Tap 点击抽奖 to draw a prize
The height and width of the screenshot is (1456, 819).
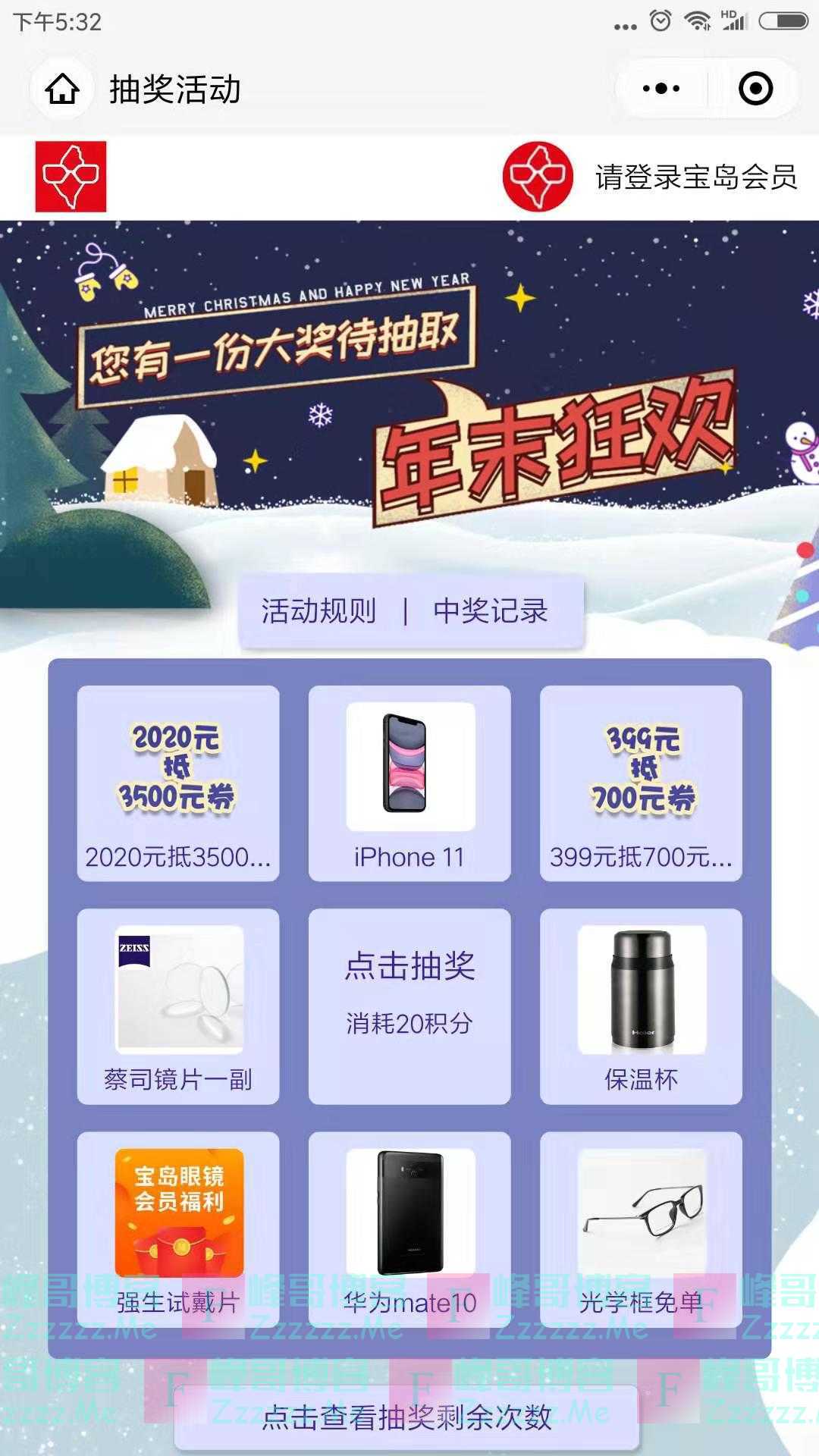pyautogui.click(x=409, y=1005)
